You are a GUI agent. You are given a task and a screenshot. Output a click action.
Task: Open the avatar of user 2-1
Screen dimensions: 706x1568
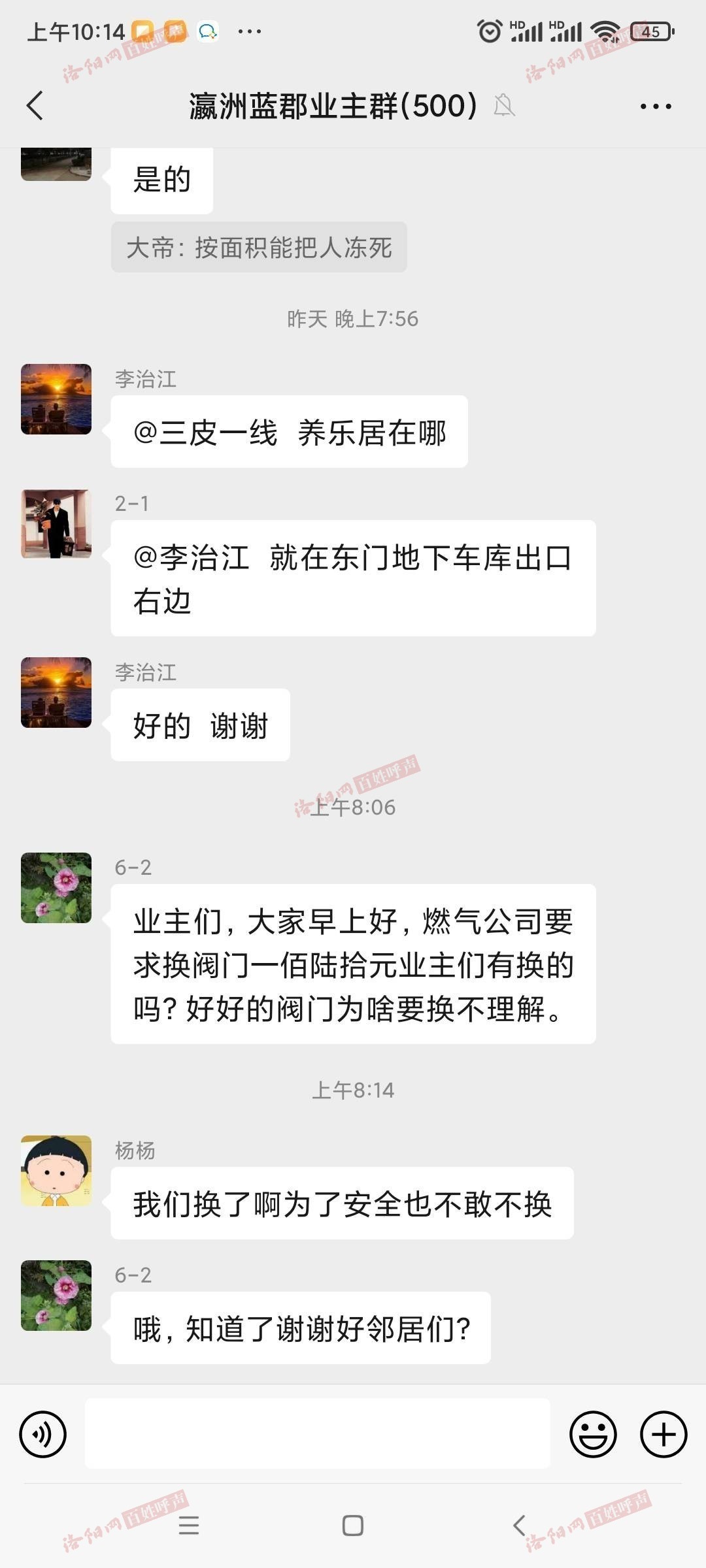(56, 524)
